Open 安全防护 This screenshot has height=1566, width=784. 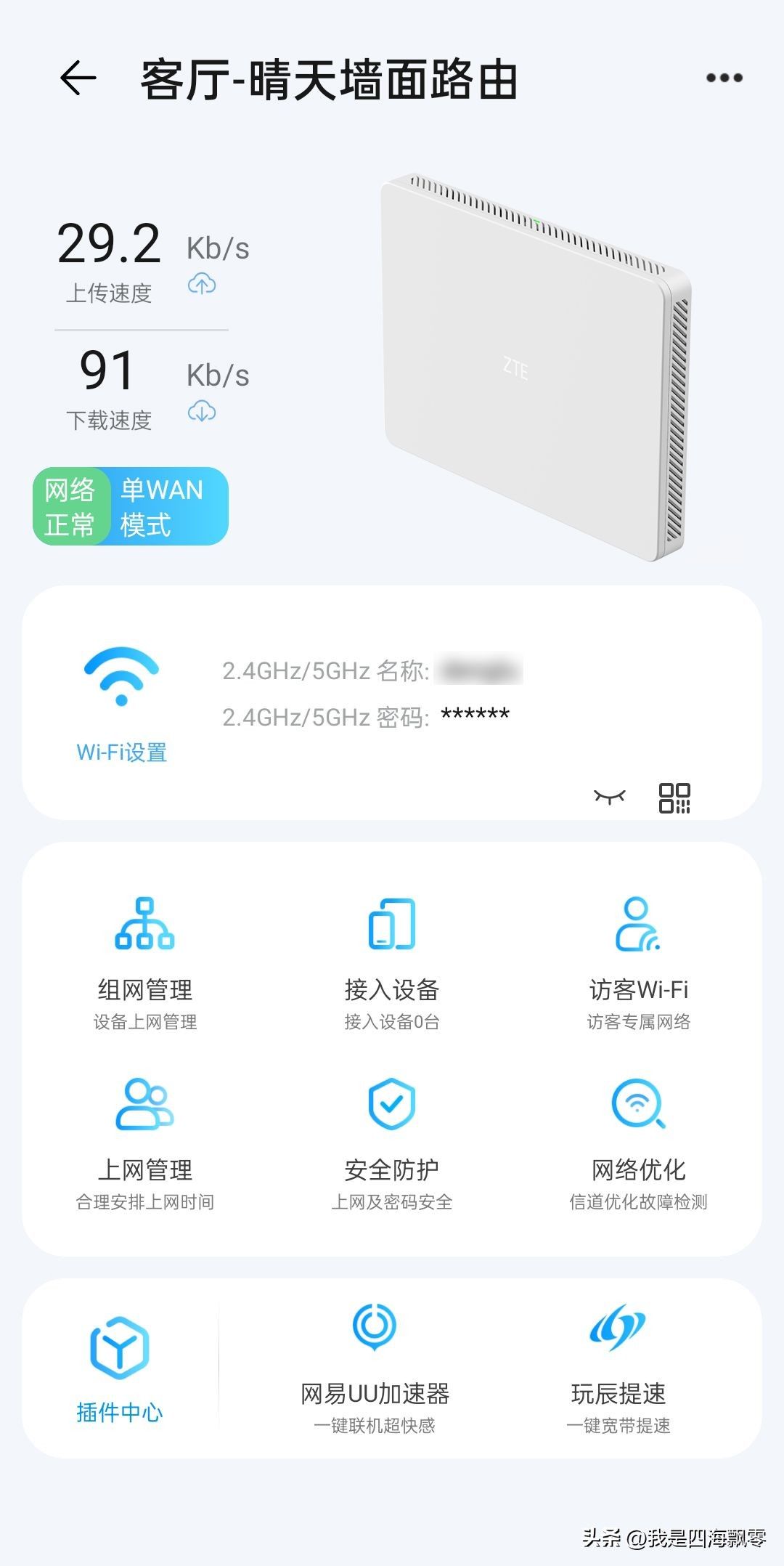[392, 1140]
